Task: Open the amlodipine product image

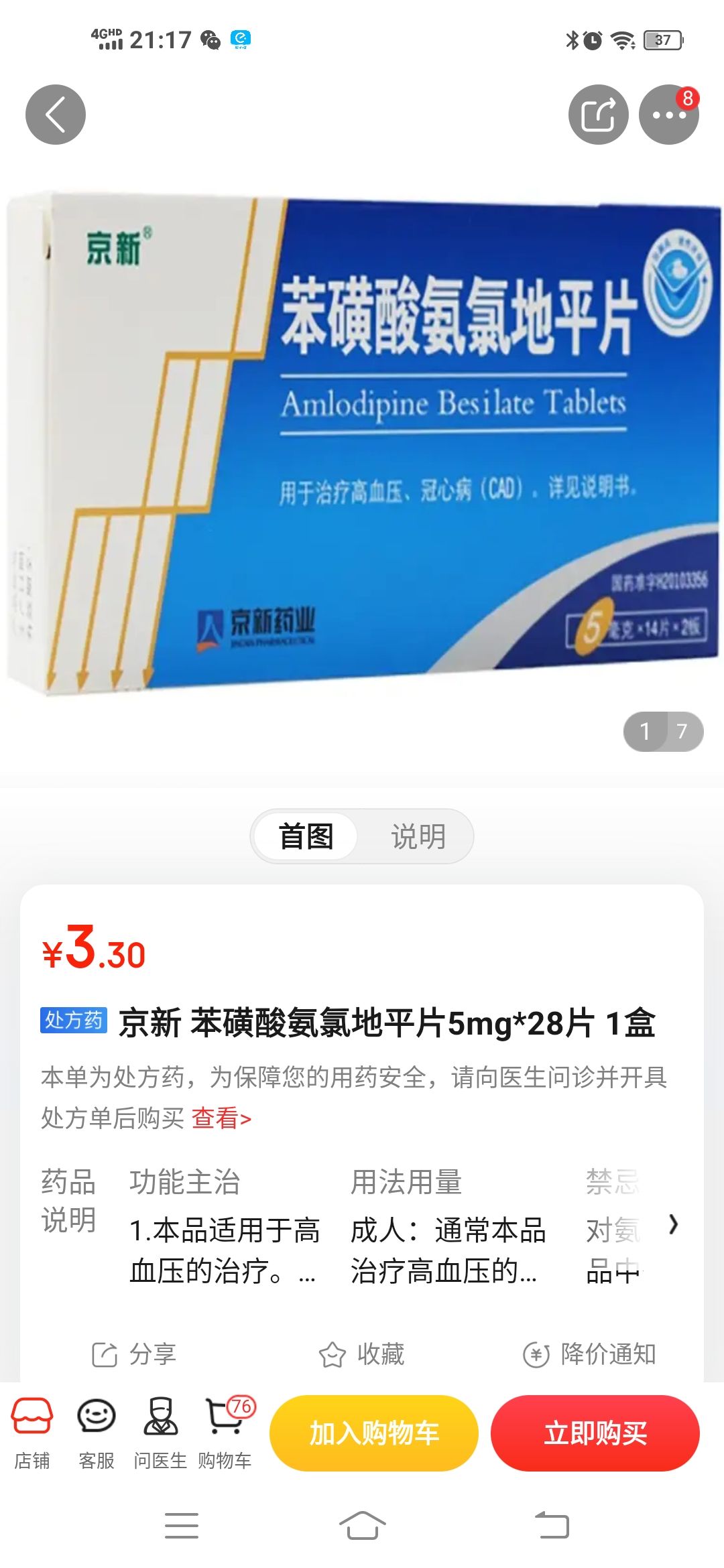Action: point(362,442)
